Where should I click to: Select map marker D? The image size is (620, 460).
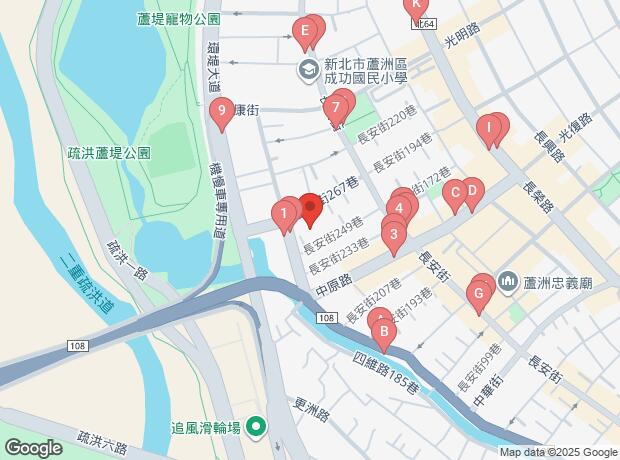tap(473, 191)
